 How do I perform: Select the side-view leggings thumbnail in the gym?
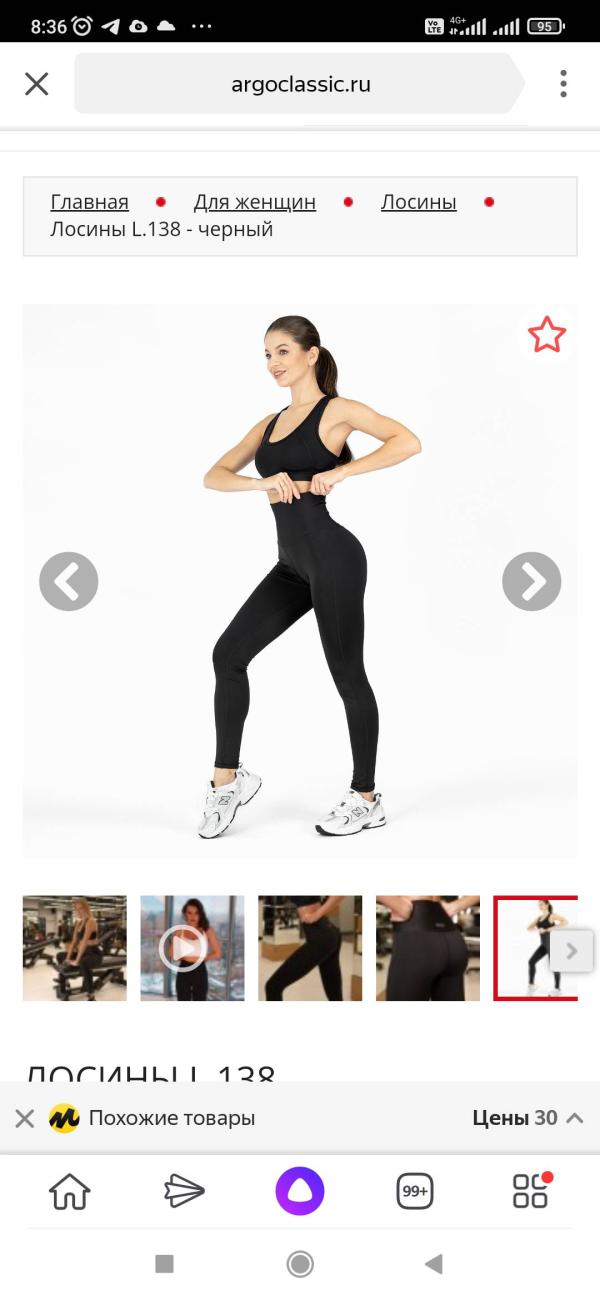(x=310, y=948)
